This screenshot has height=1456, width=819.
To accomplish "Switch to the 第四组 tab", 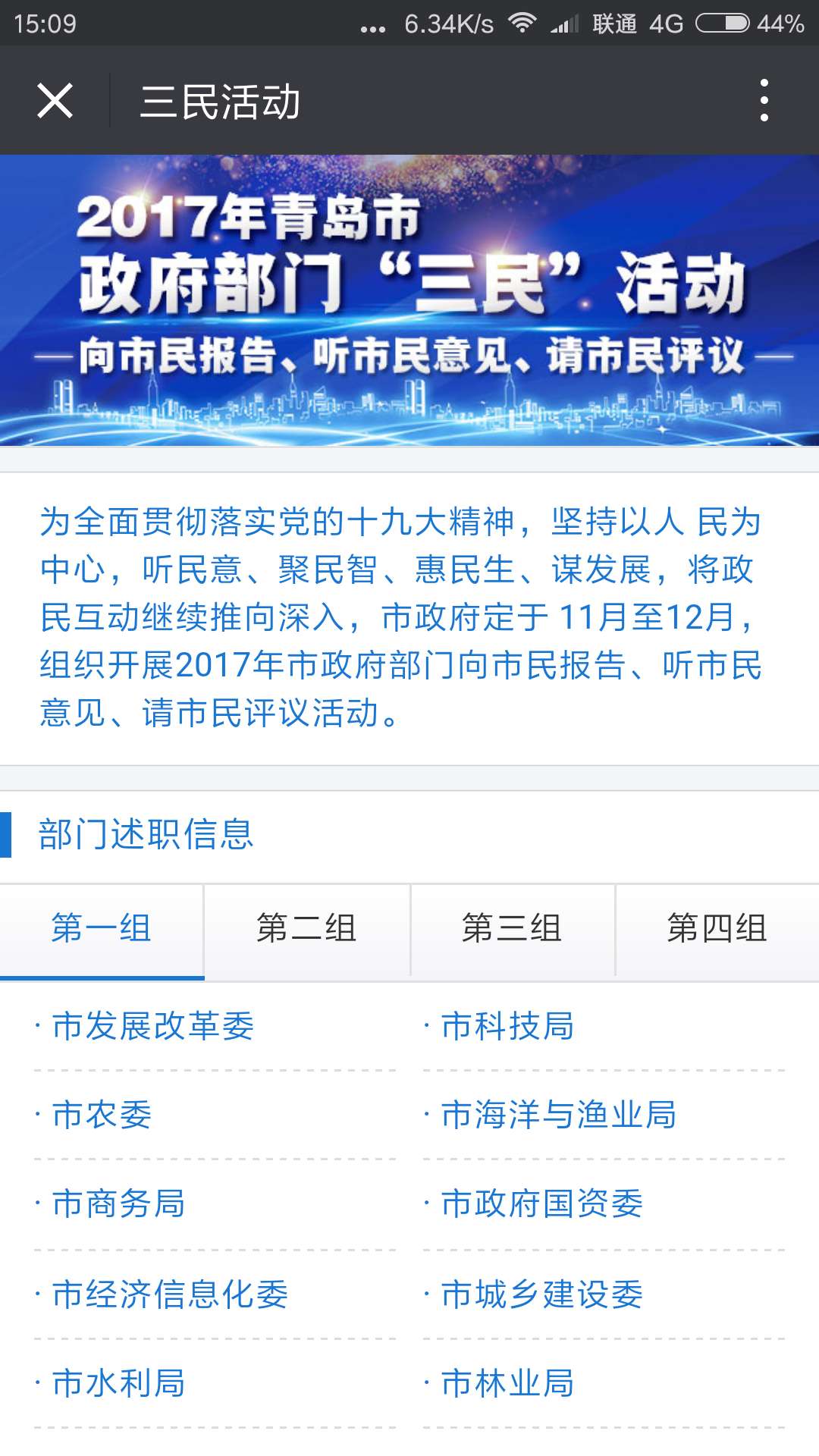I will (717, 929).
